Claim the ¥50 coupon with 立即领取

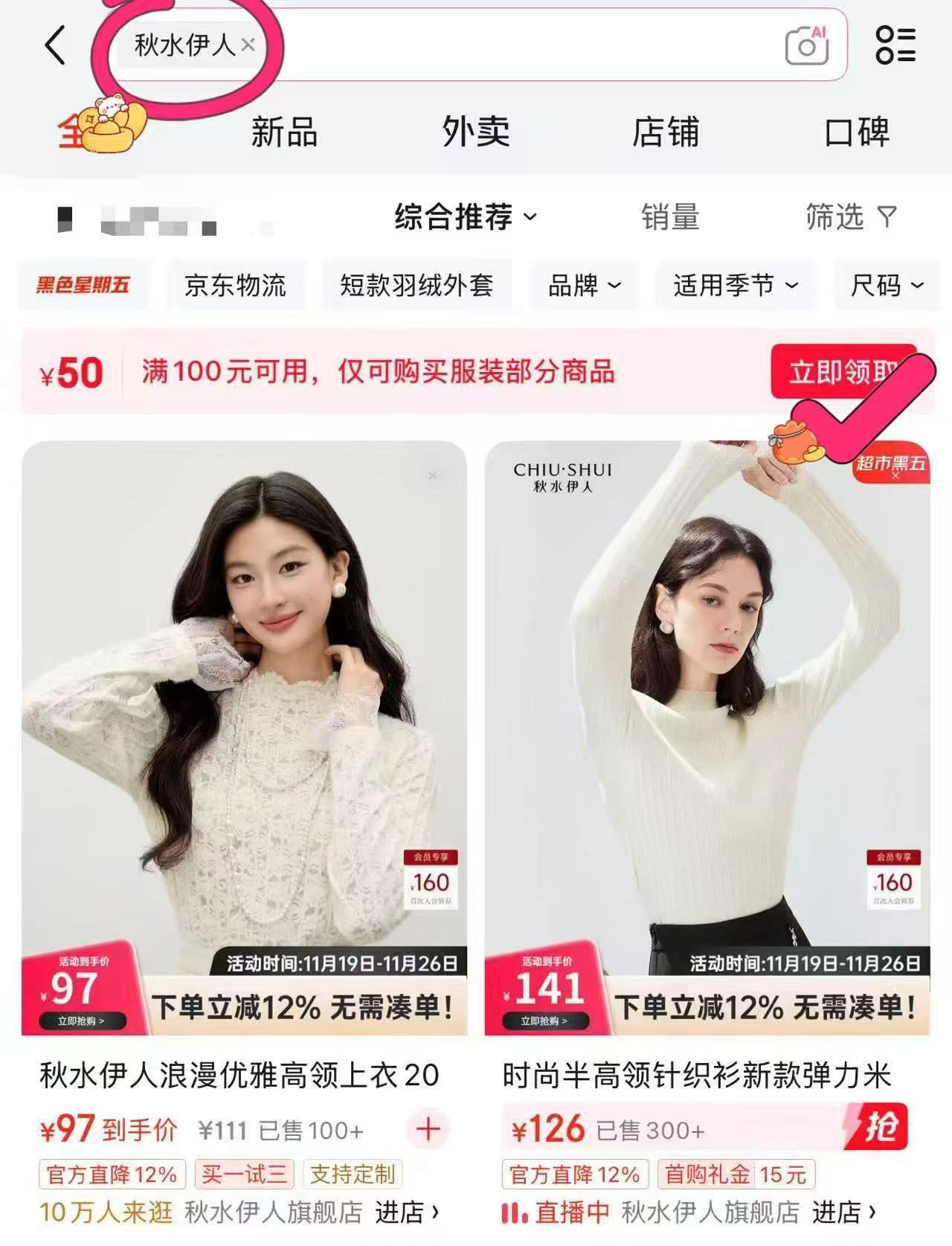tap(842, 371)
